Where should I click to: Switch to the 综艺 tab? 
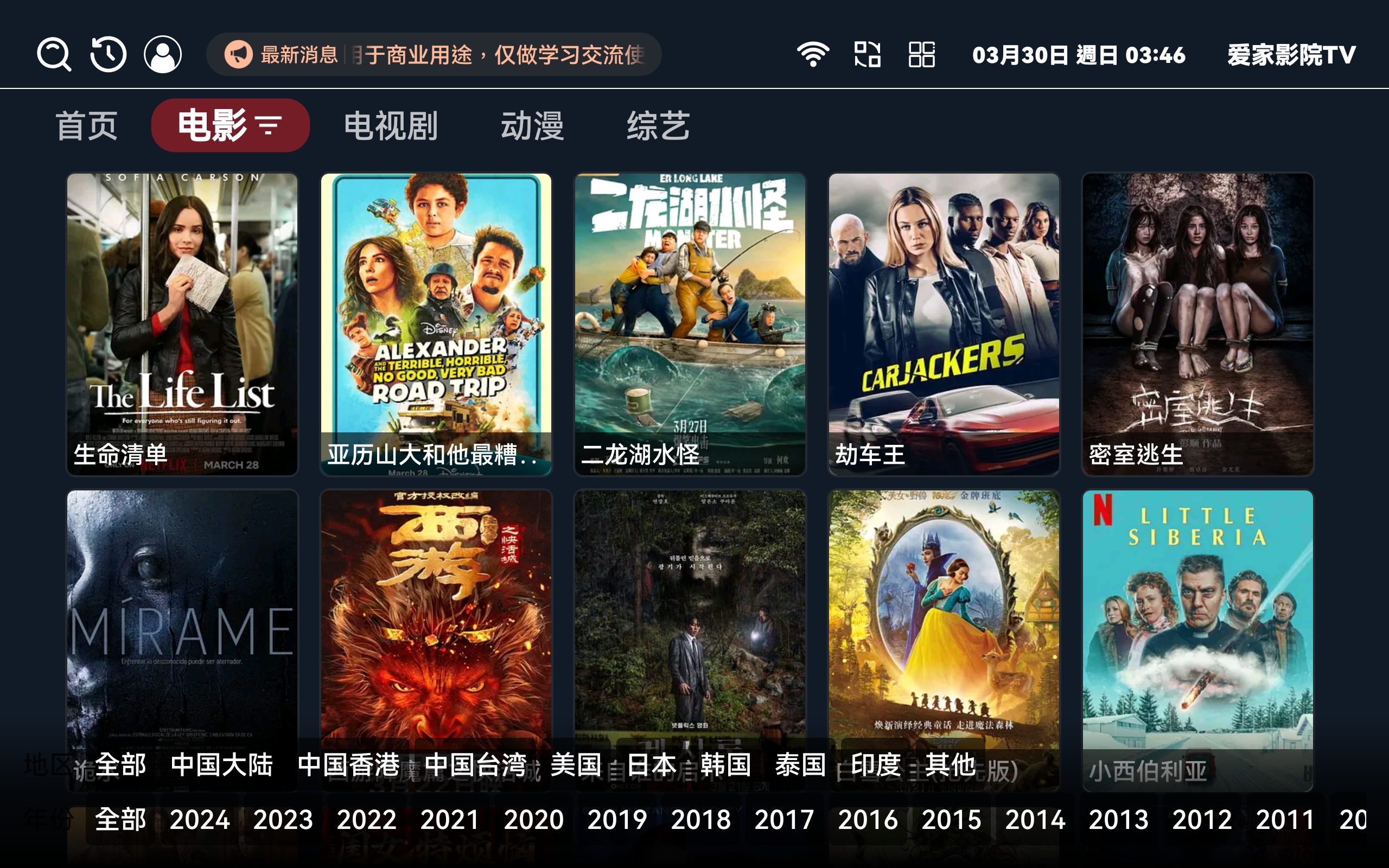tap(658, 126)
